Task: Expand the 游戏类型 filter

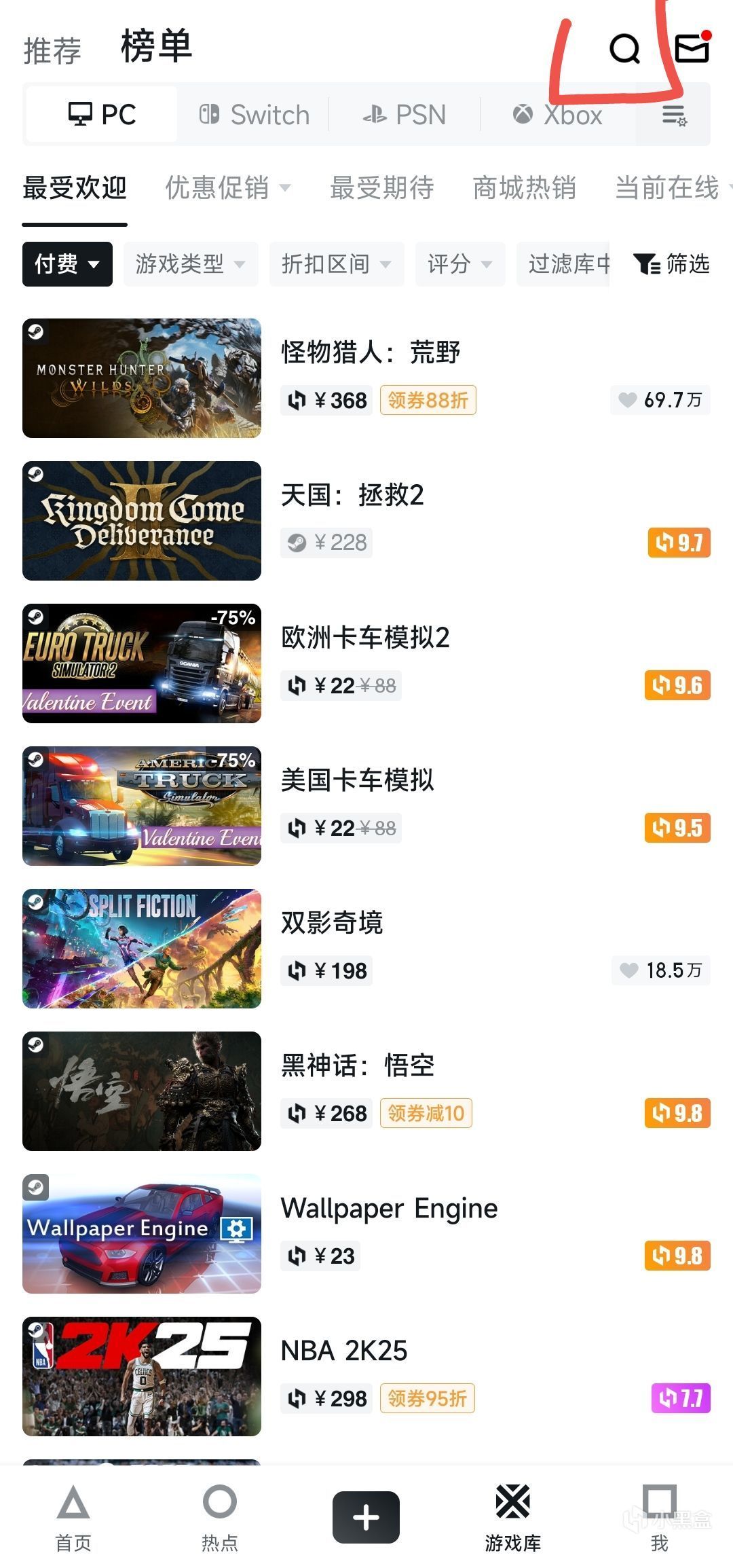Action: [190, 264]
